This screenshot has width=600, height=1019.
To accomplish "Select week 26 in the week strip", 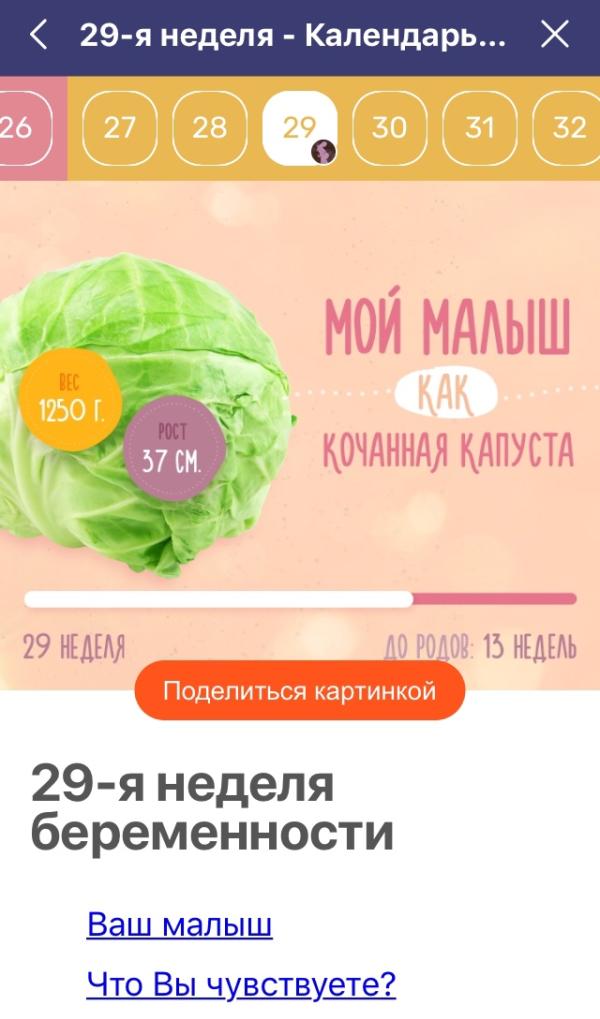I will pyautogui.click(x=18, y=128).
